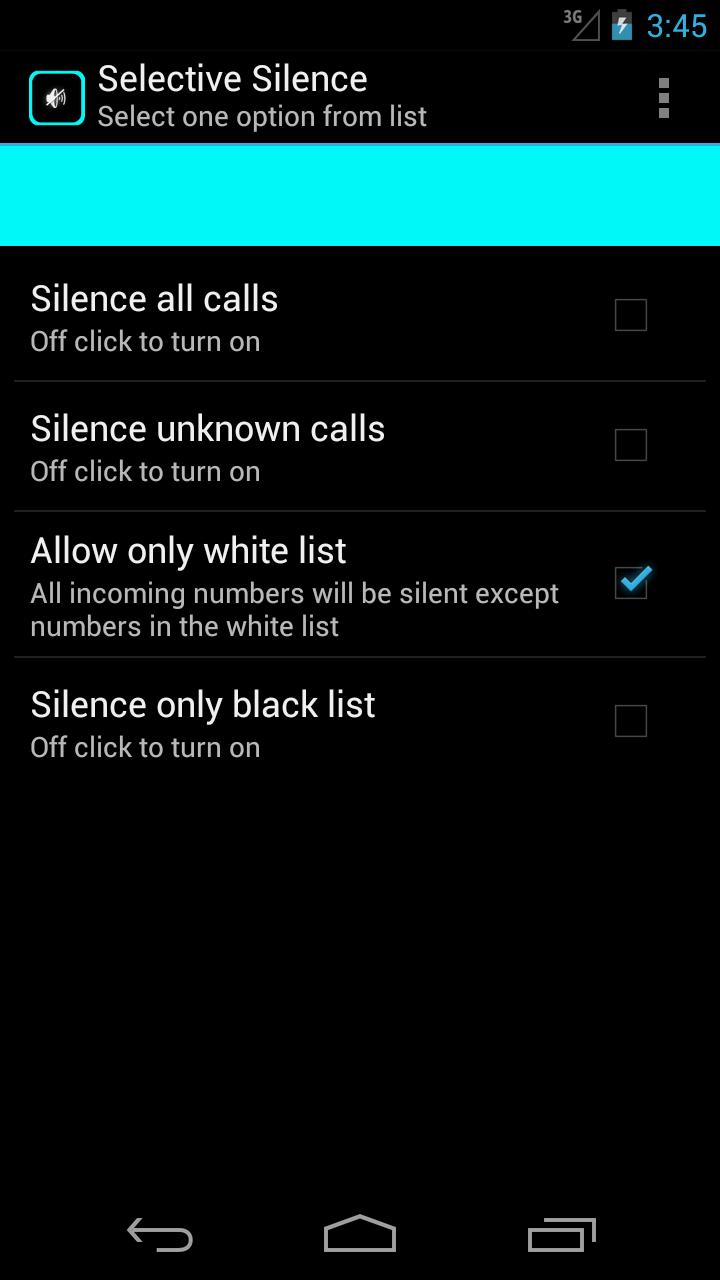This screenshot has height=1280, width=720.
Task: Tap the 3G signal indicator
Action: pyautogui.click(x=580, y=25)
